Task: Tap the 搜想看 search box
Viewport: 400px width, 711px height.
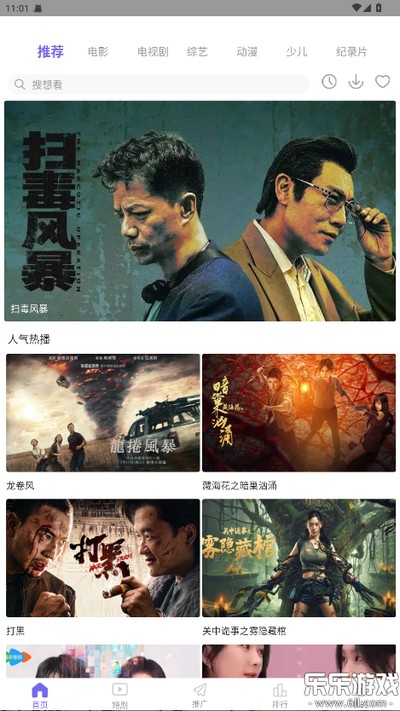Action: (159, 84)
